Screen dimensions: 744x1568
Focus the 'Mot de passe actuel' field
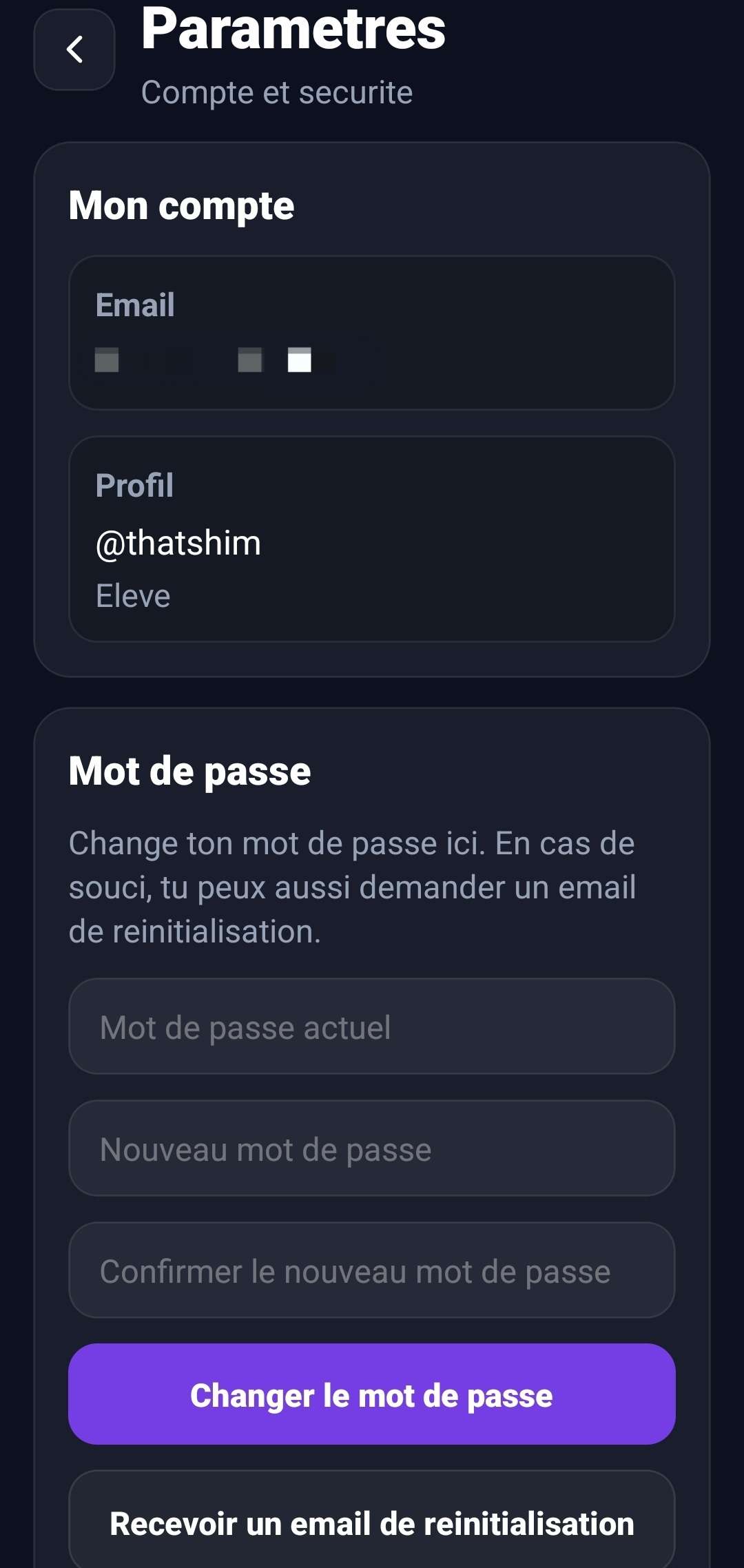(x=372, y=1027)
